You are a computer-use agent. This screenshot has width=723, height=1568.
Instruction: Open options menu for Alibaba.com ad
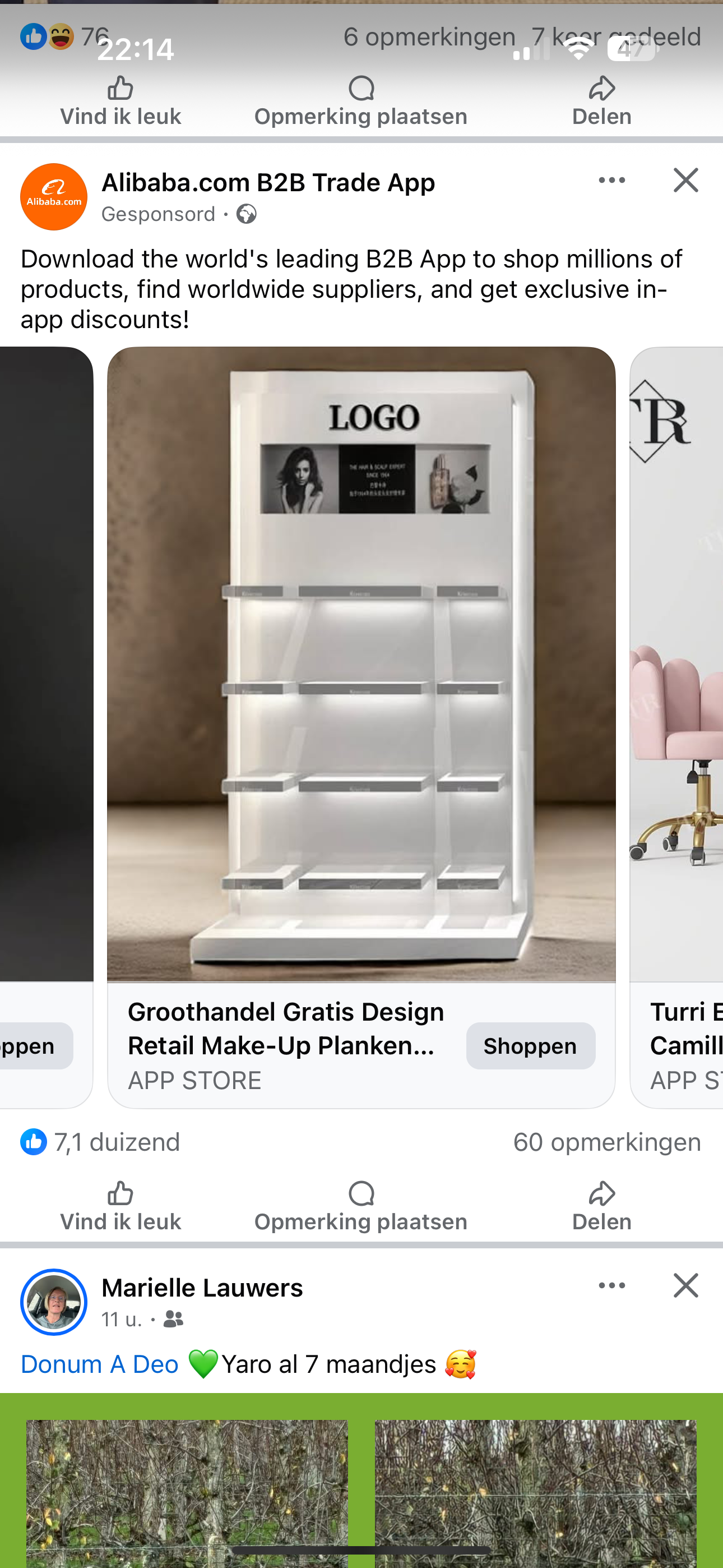[611, 180]
